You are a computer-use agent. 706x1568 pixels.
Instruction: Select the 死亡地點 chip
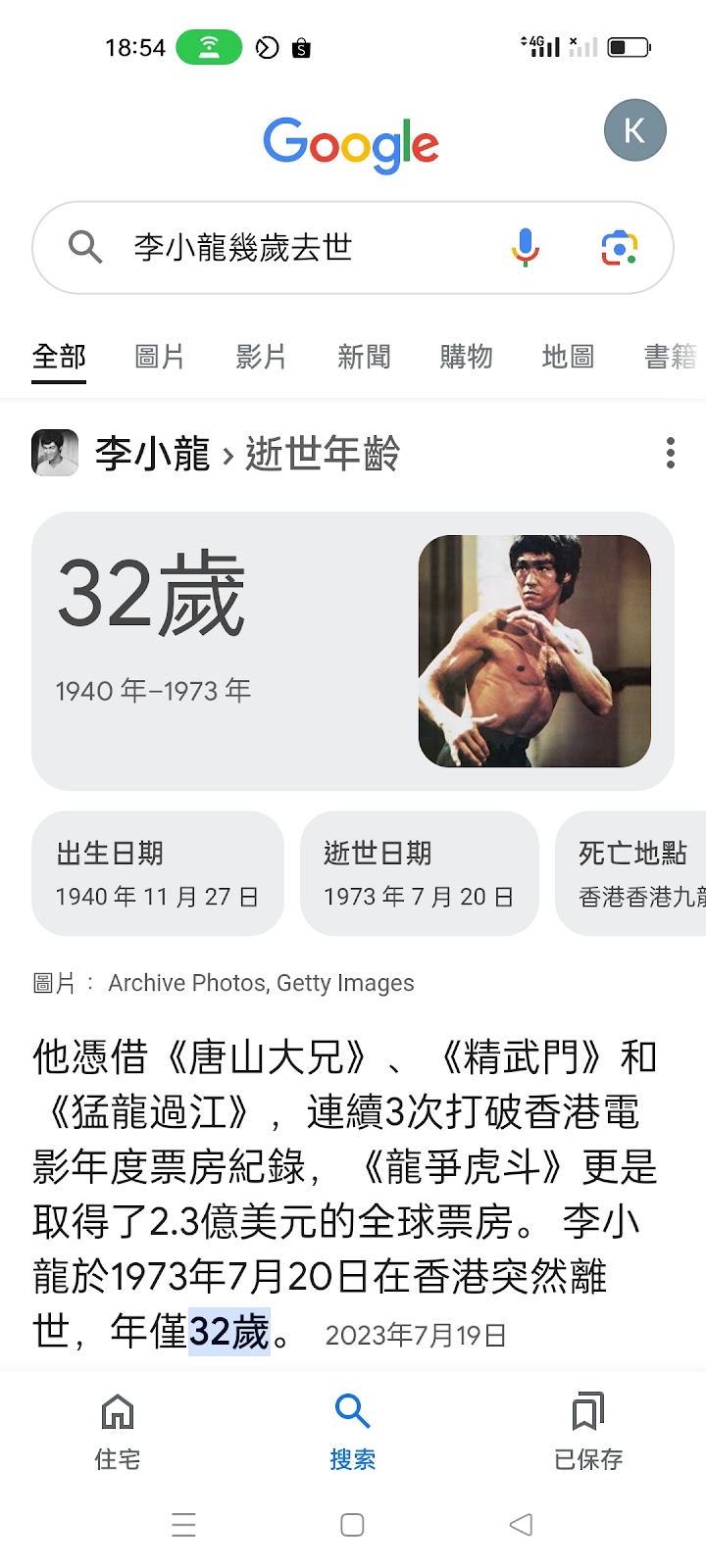coord(631,873)
